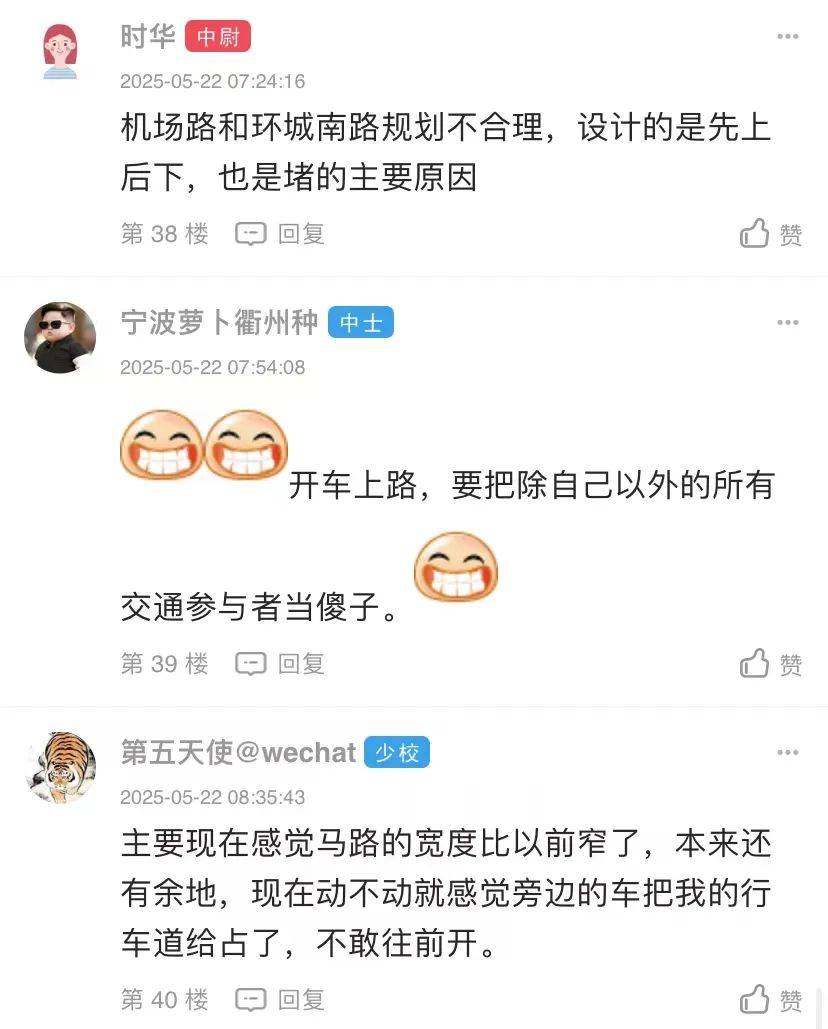Open overflow menu on 宁波萝卜衢州种's comment

point(788,323)
